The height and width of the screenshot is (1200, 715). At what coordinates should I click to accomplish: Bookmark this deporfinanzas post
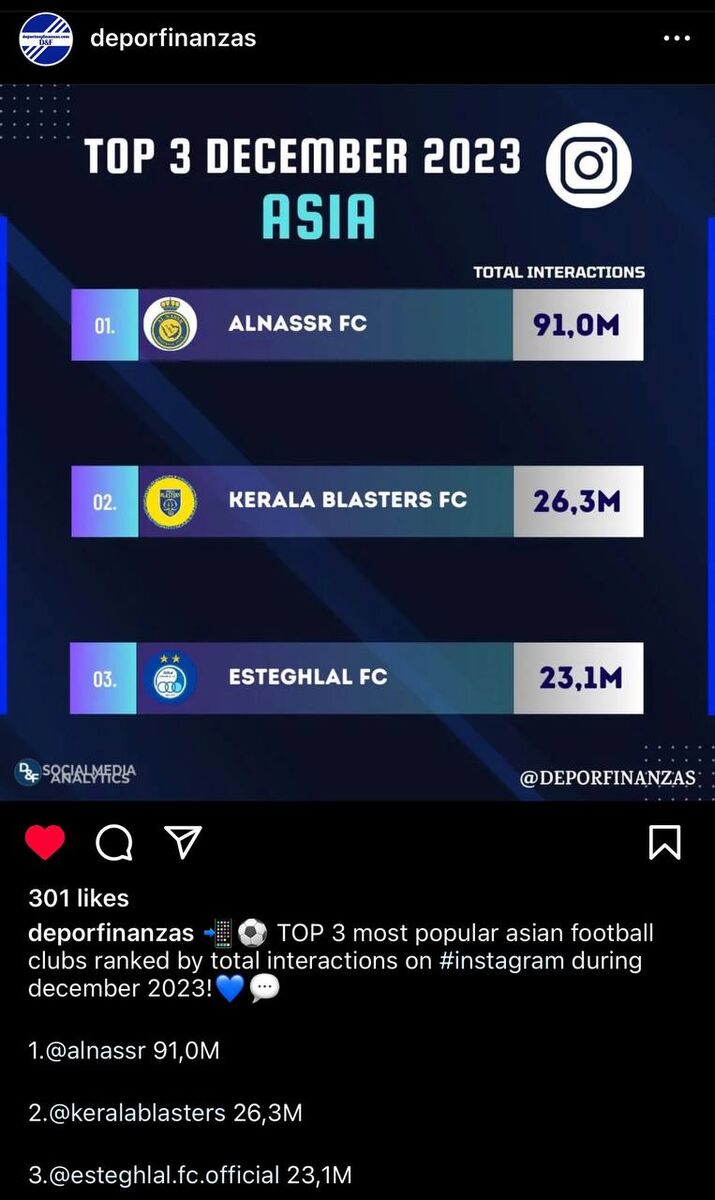[665, 843]
